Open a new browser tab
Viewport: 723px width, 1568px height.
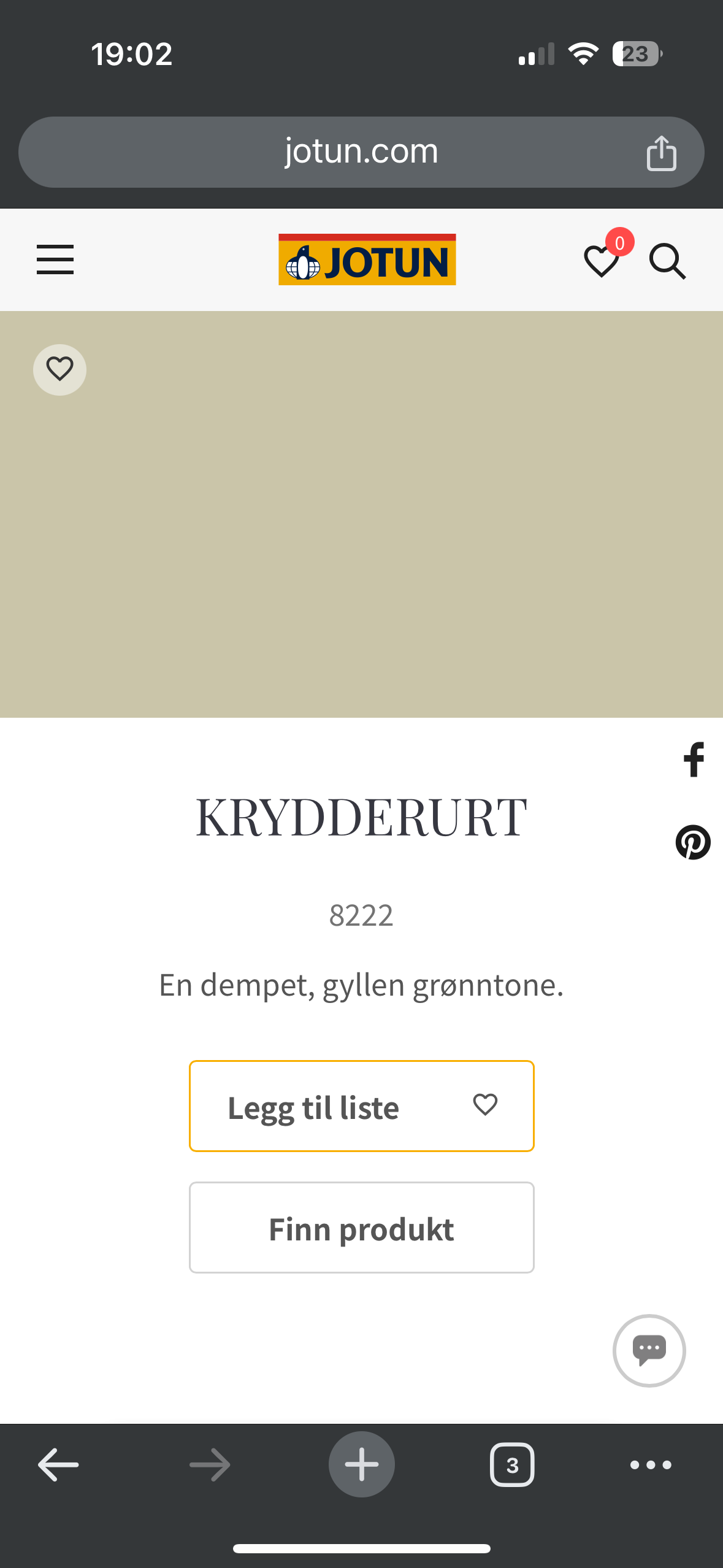pyautogui.click(x=362, y=1464)
